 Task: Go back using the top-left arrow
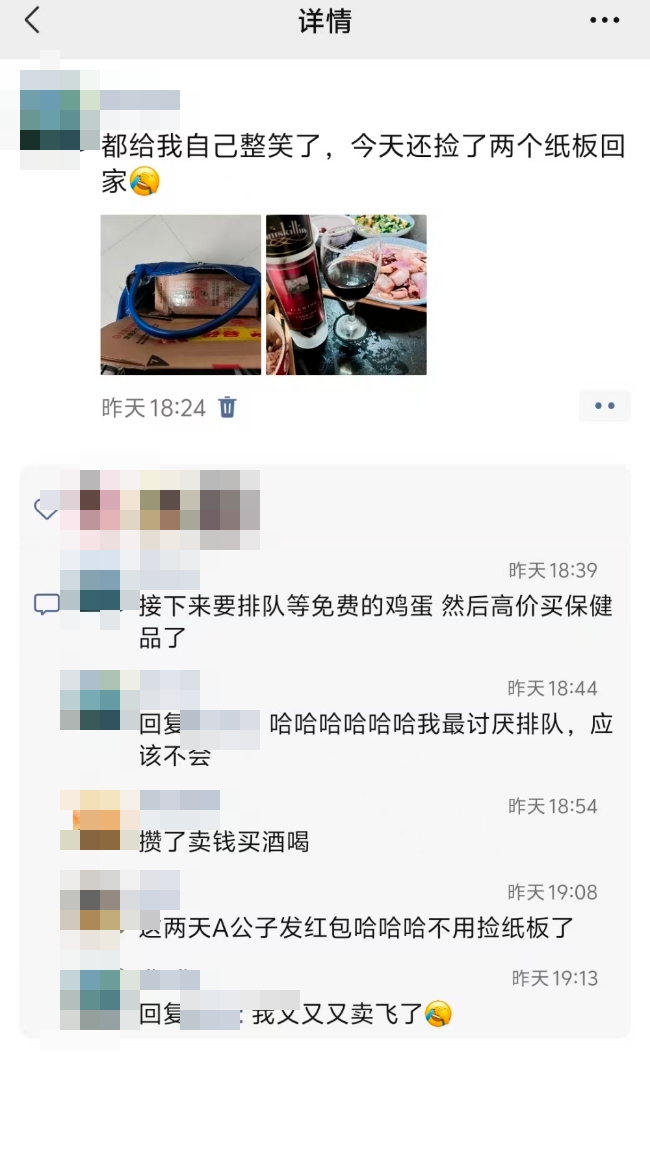click(33, 21)
